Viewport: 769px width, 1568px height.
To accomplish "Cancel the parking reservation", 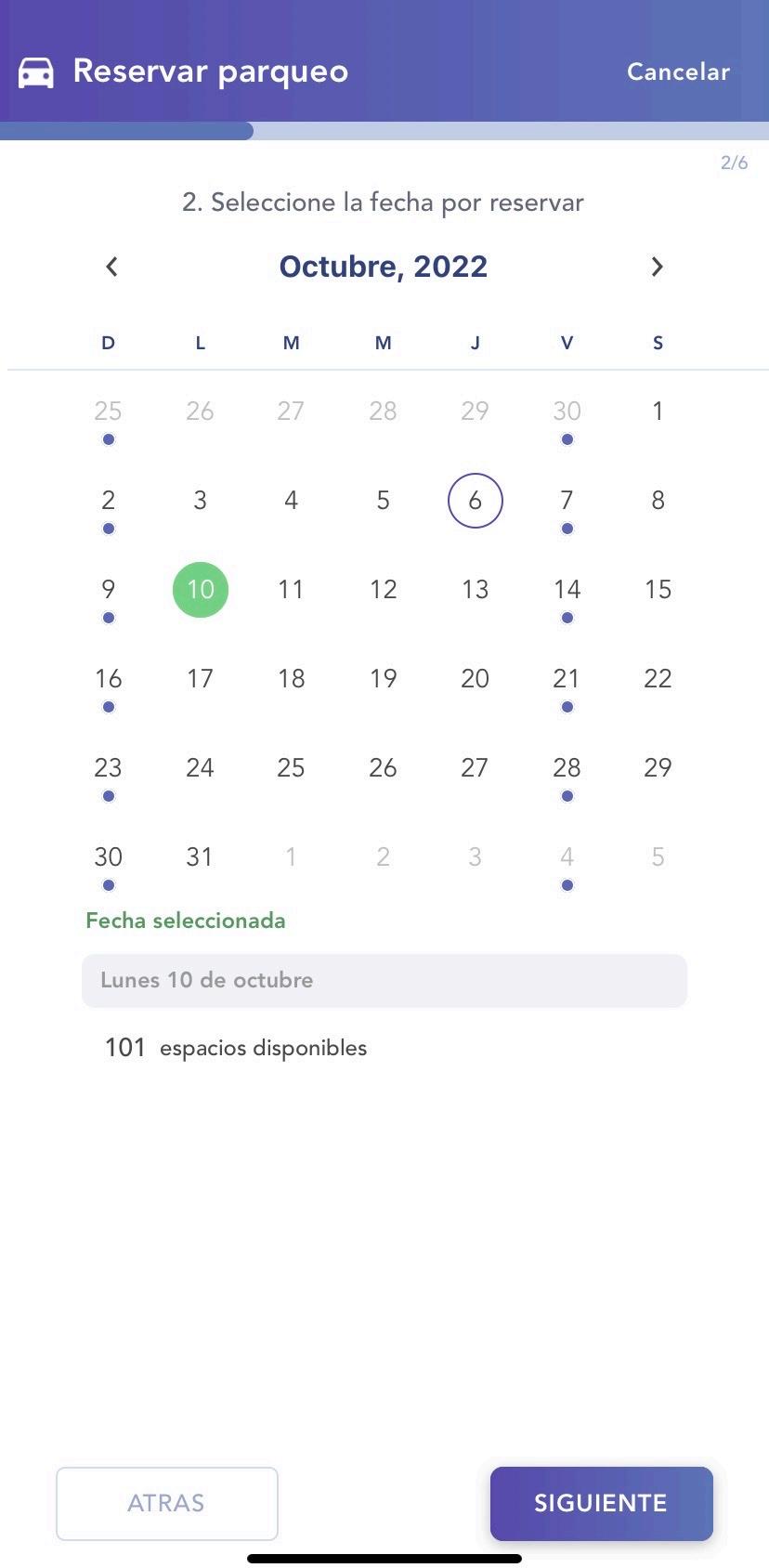I will [x=678, y=72].
